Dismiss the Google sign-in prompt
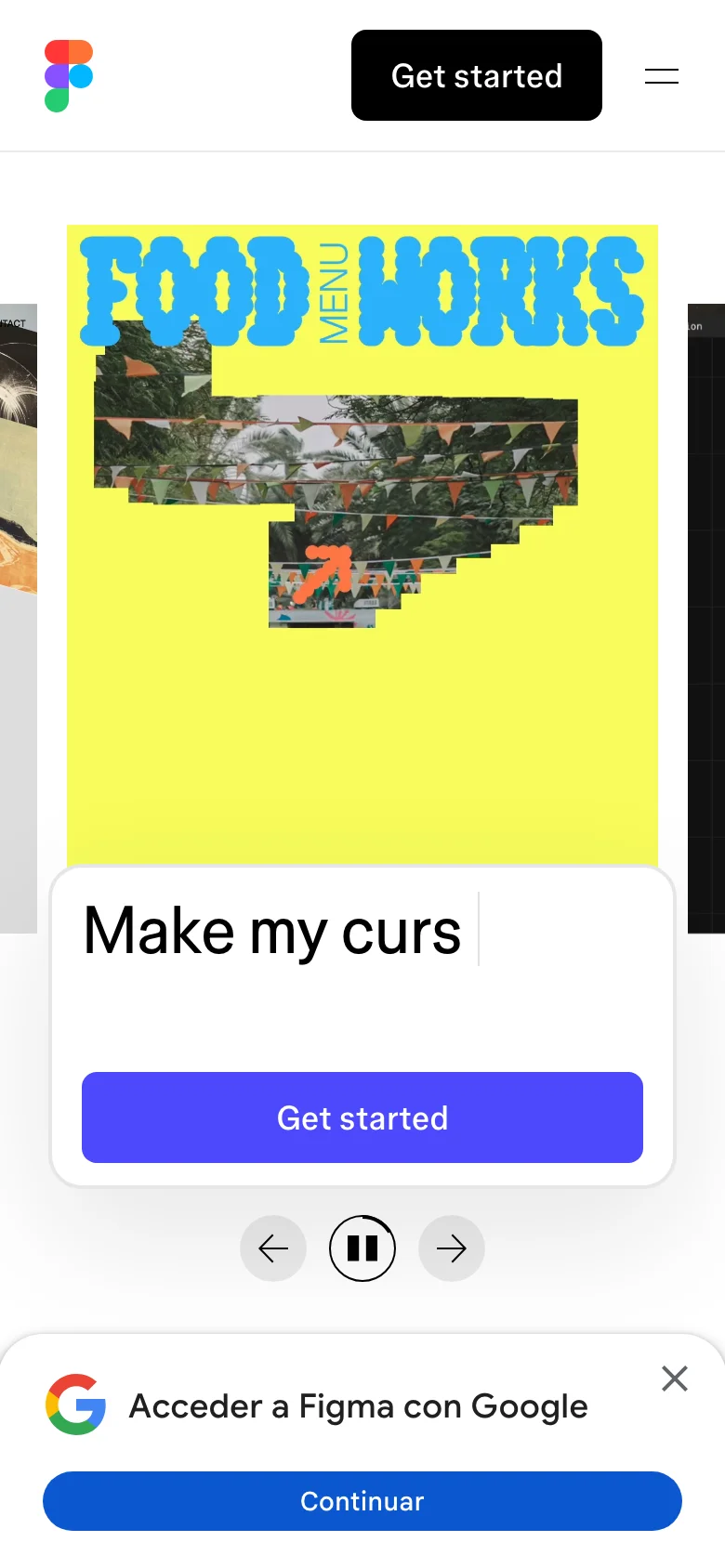 (x=675, y=1379)
